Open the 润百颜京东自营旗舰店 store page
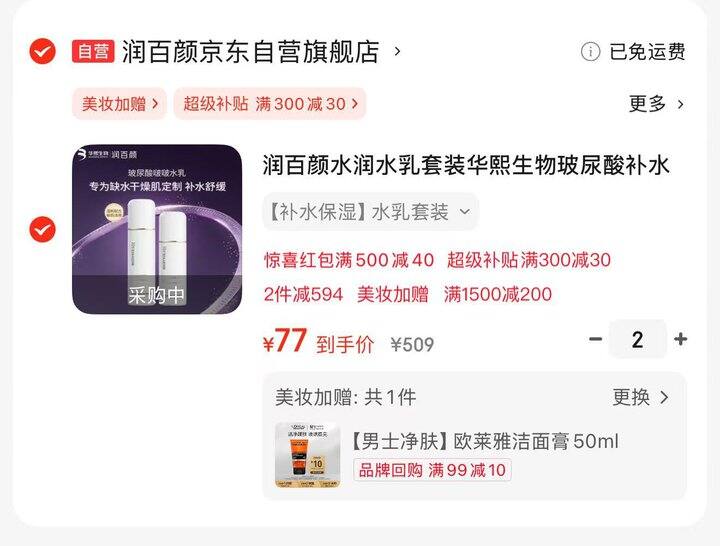 pyautogui.click(x=251, y=51)
